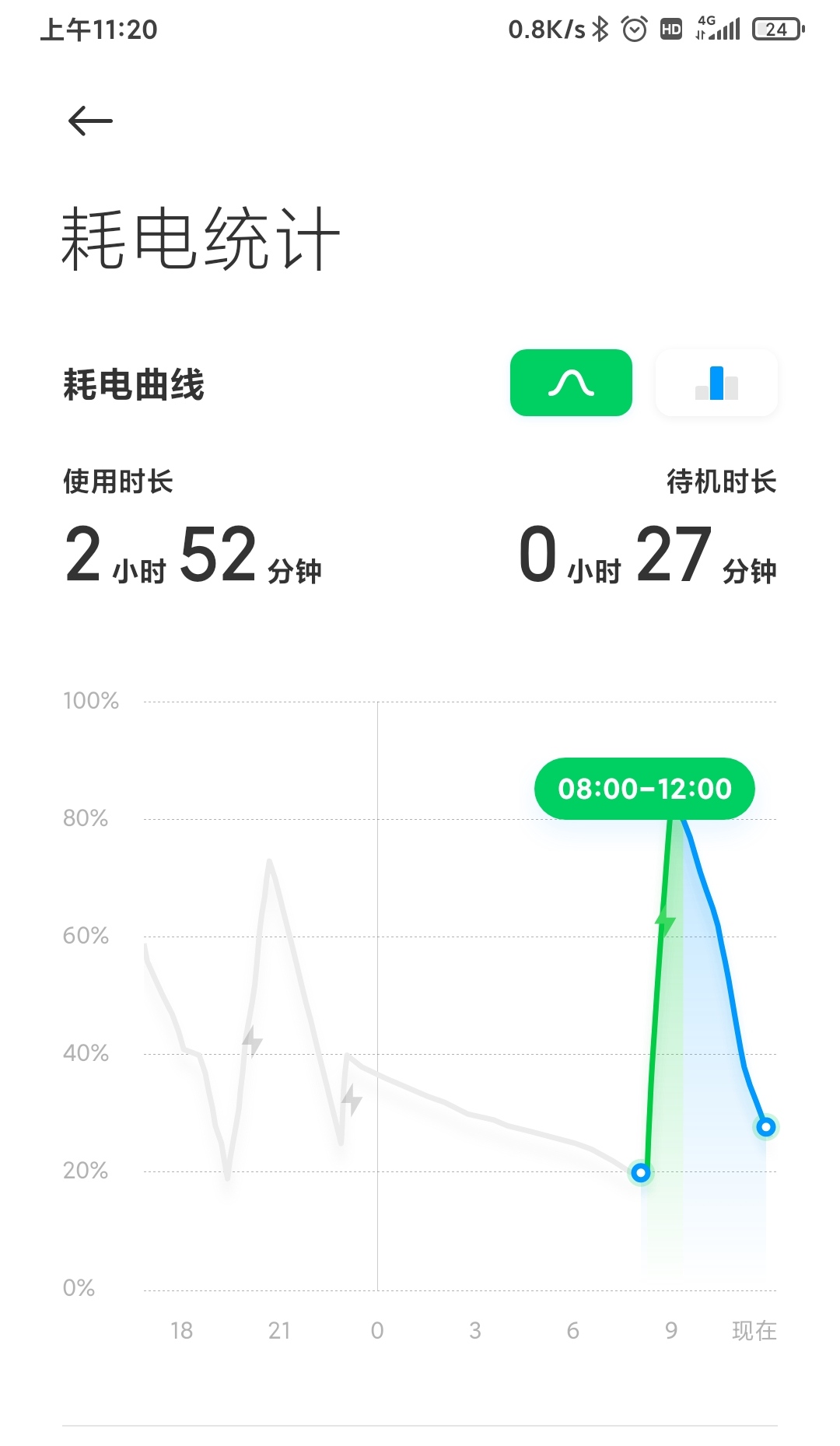Viewport: 840px width, 1446px height.
Task: Tap the current-time end point marker
Action: 766,1126
